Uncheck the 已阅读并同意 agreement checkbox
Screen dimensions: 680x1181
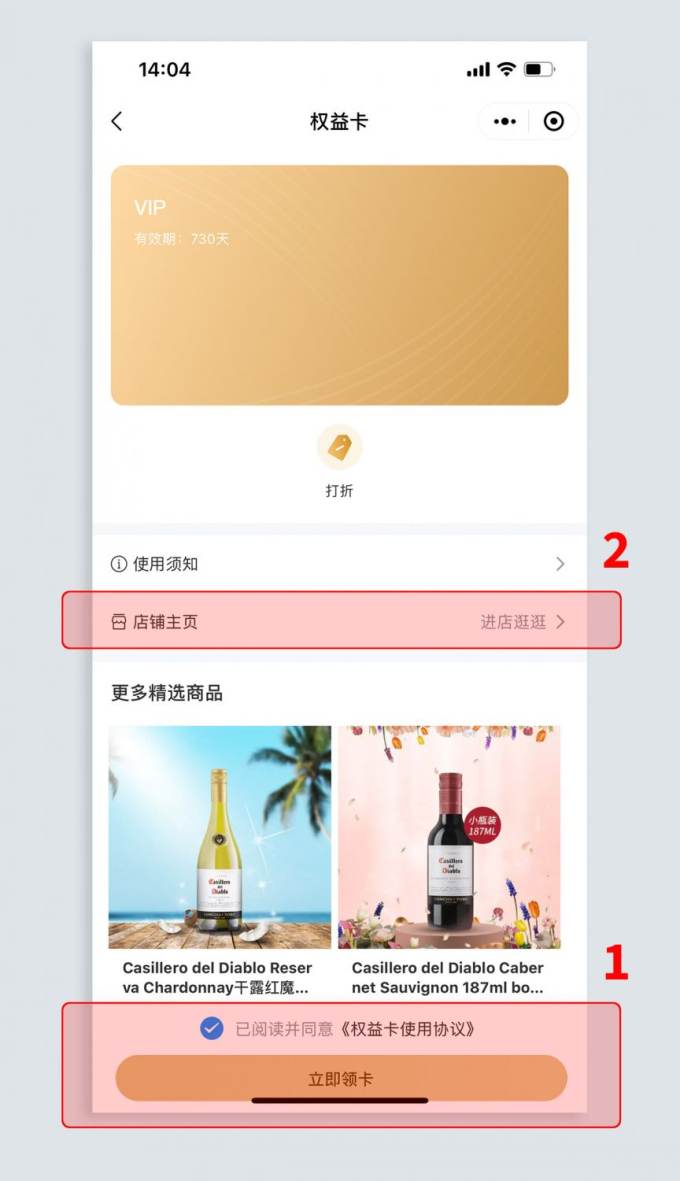click(x=211, y=1028)
